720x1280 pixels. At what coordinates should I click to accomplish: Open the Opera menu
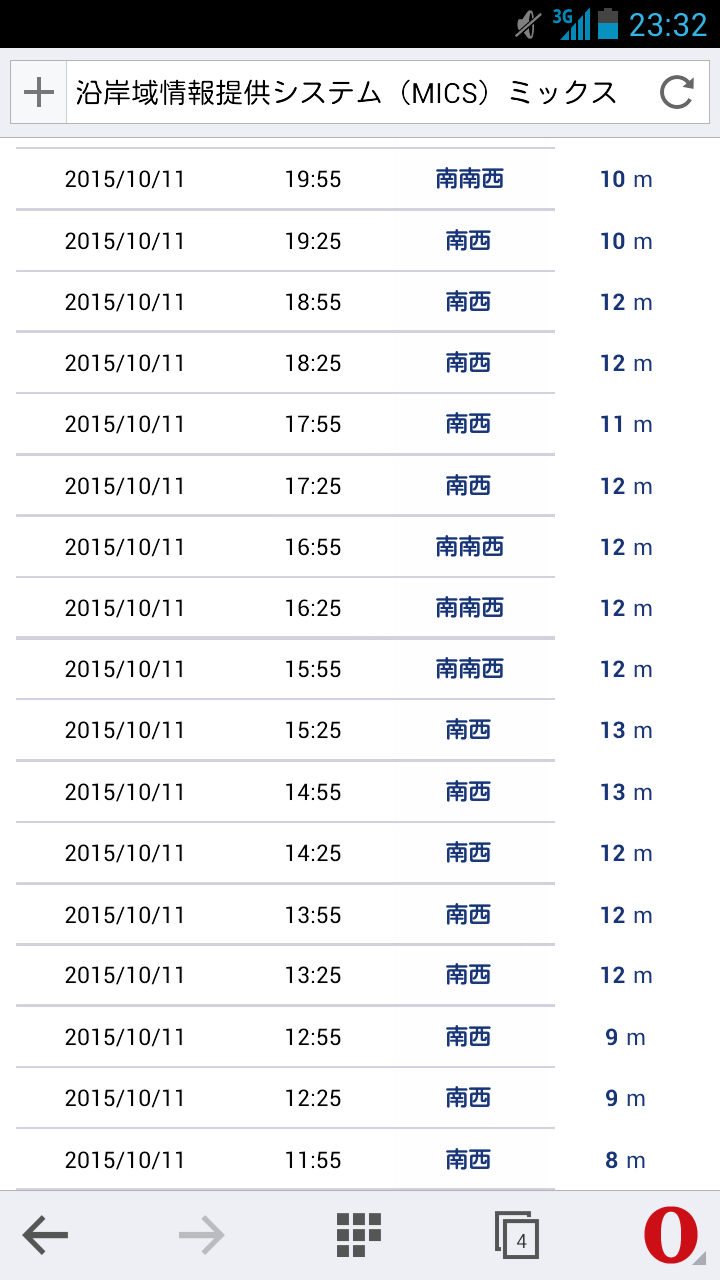coord(671,1236)
